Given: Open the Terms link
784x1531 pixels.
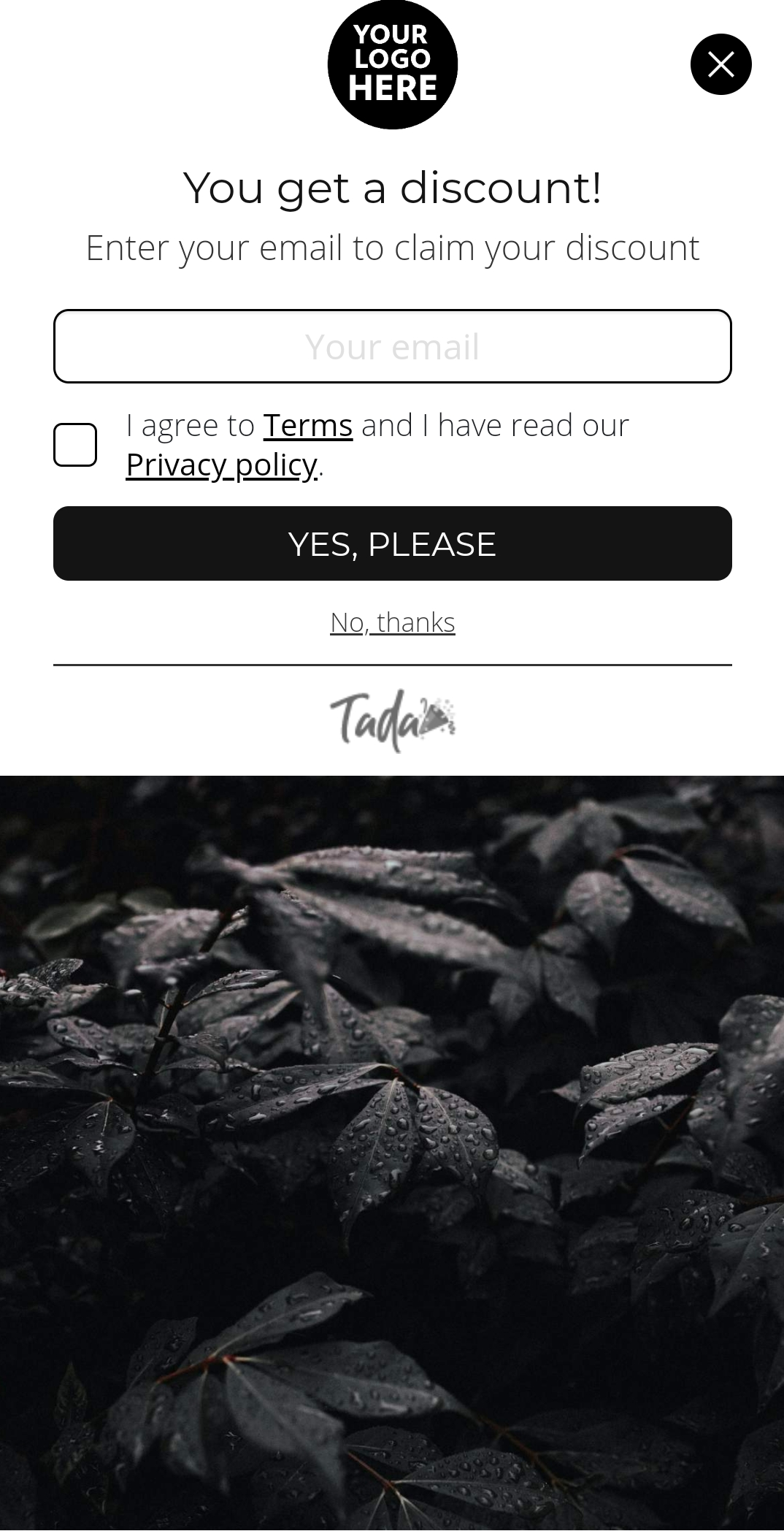Looking at the screenshot, I should pos(307,425).
